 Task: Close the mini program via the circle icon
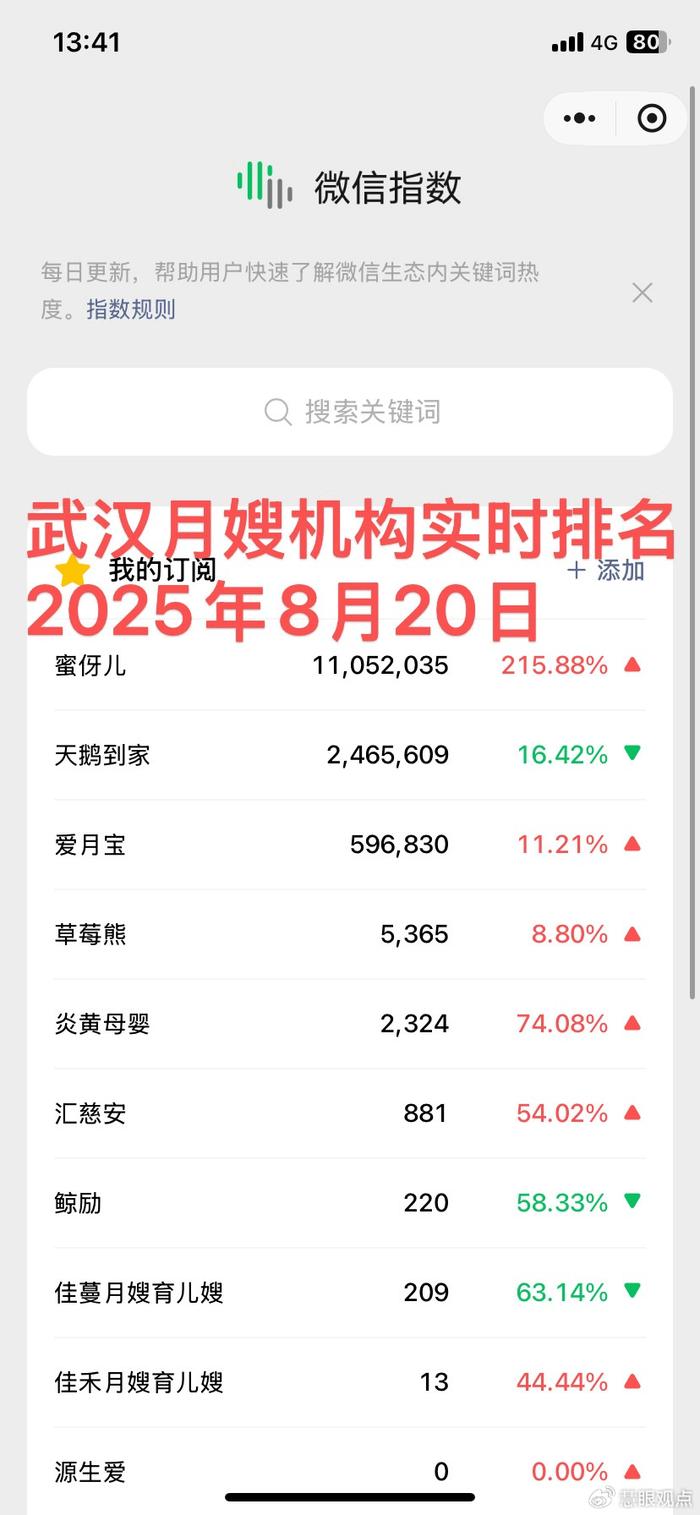652,119
